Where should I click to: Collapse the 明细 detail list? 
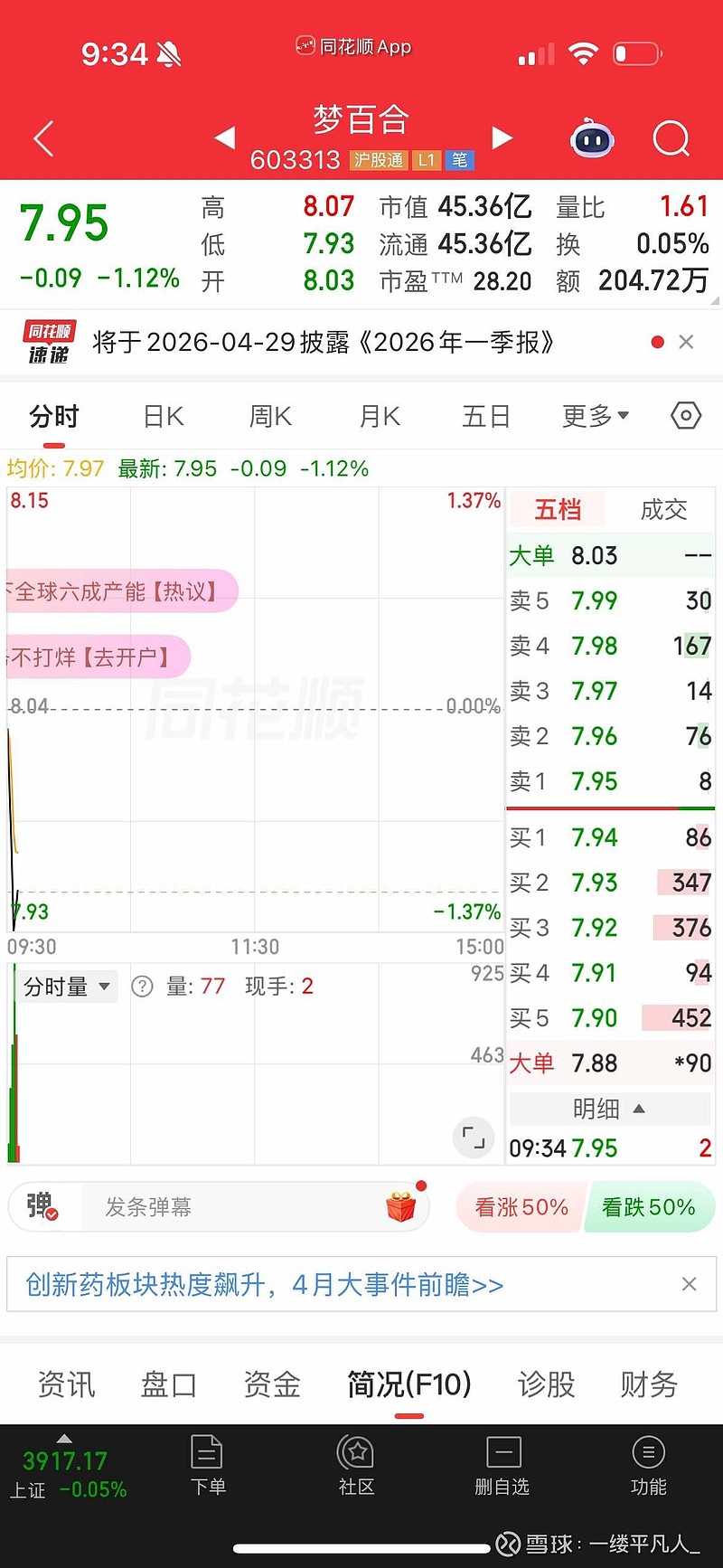tap(609, 1109)
